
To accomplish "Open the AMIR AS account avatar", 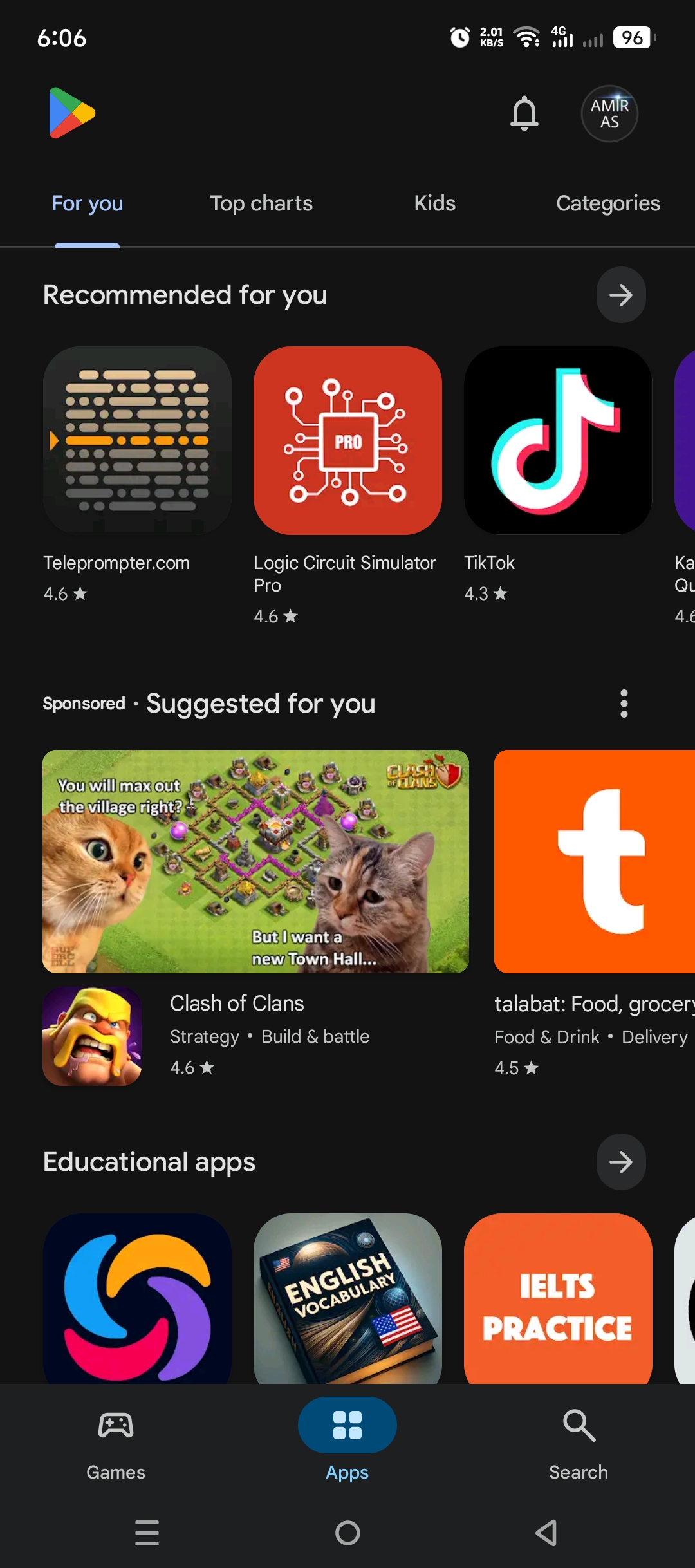I will tap(609, 113).
